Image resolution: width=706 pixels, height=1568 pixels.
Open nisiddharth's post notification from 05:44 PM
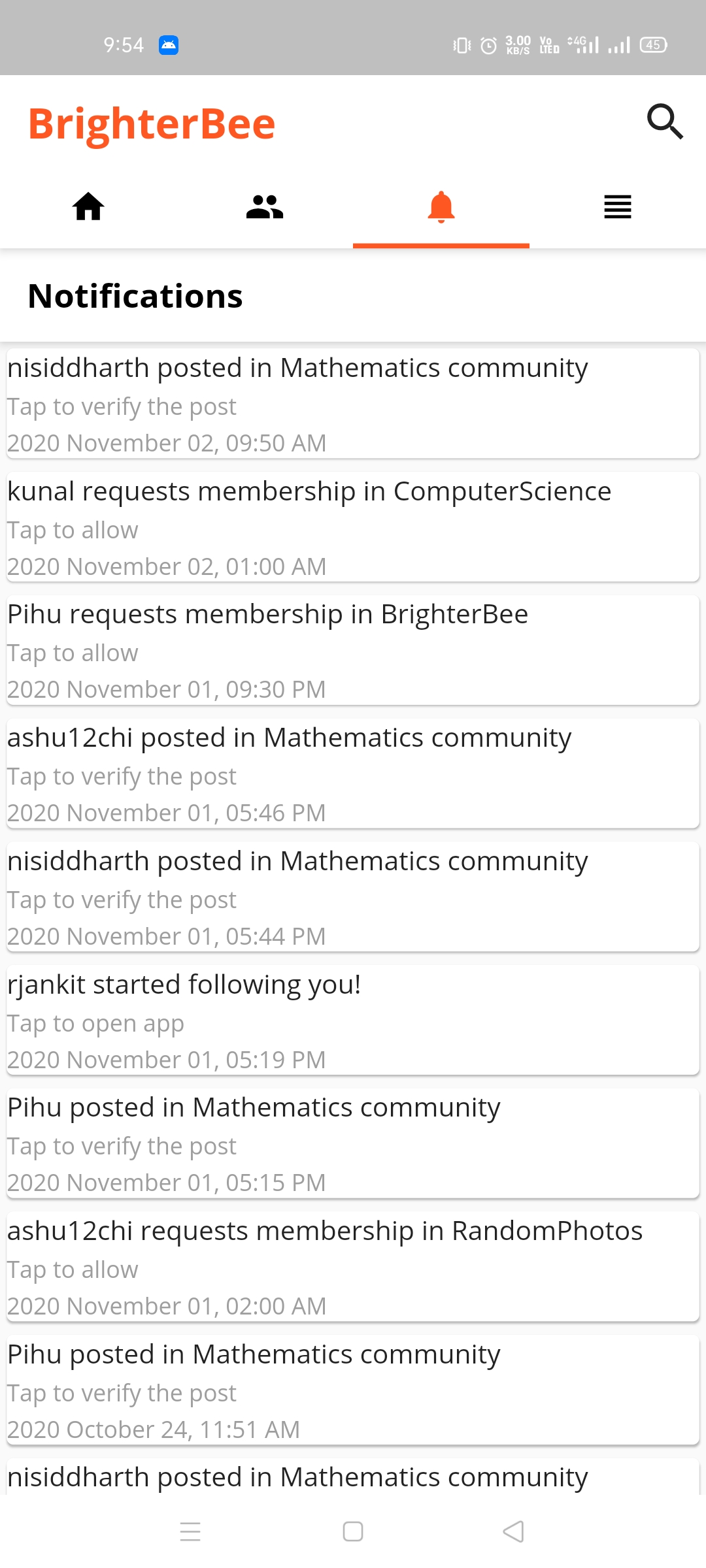click(353, 897)
